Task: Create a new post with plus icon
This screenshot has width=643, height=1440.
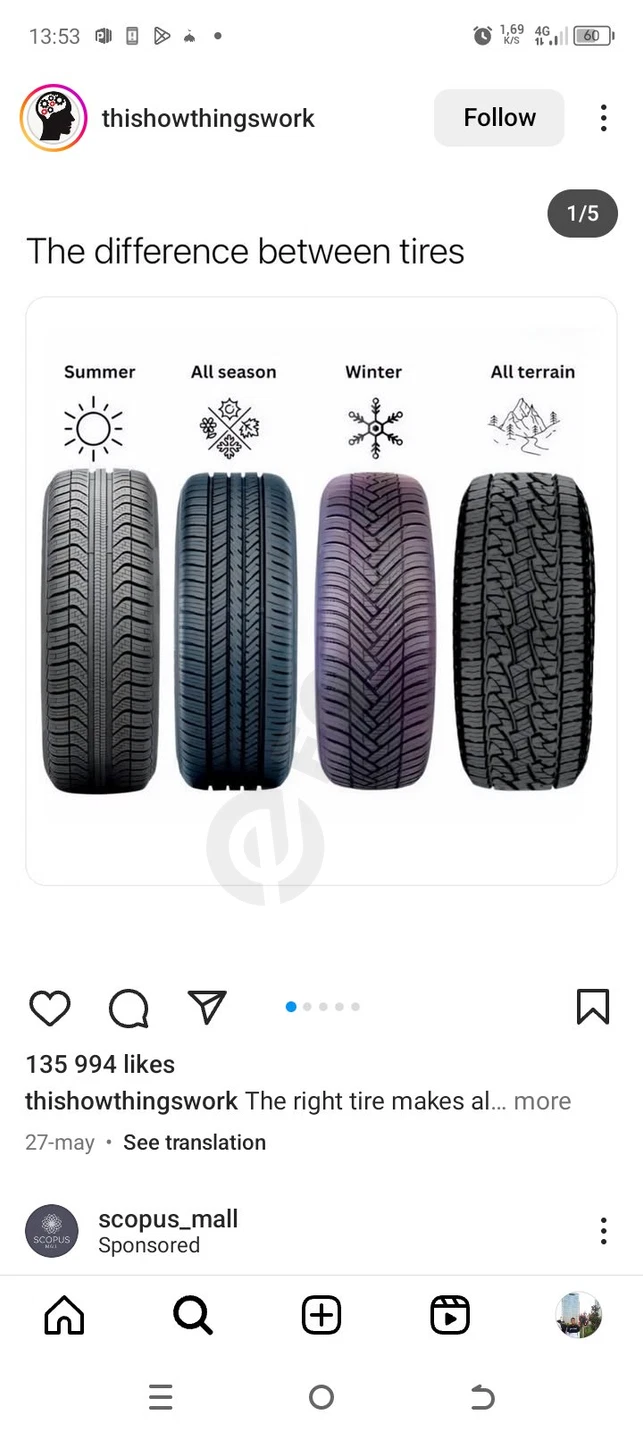Action: (x=321, y=1315)
